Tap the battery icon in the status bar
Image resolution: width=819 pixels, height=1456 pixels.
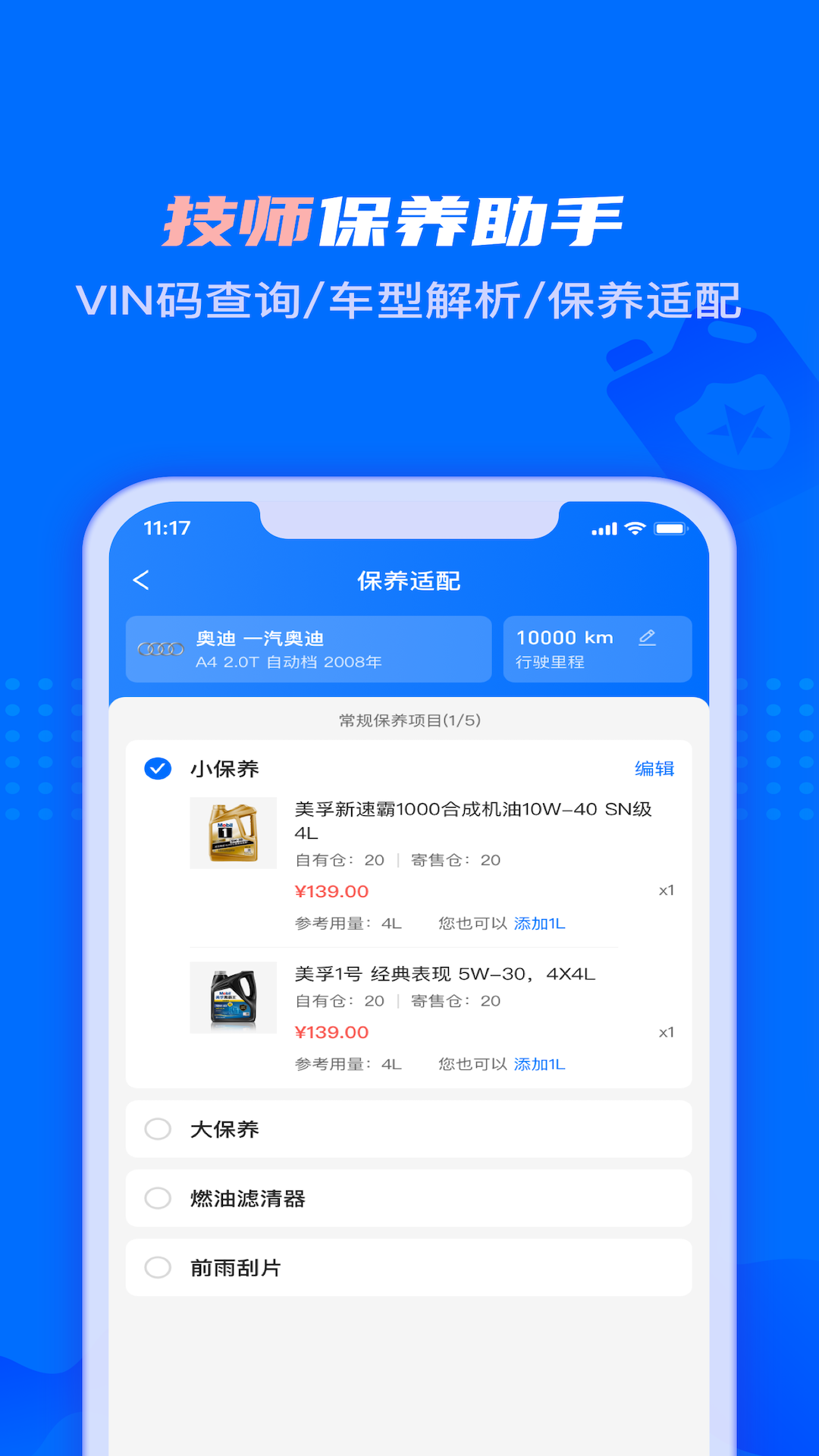[x=672, y=529]
